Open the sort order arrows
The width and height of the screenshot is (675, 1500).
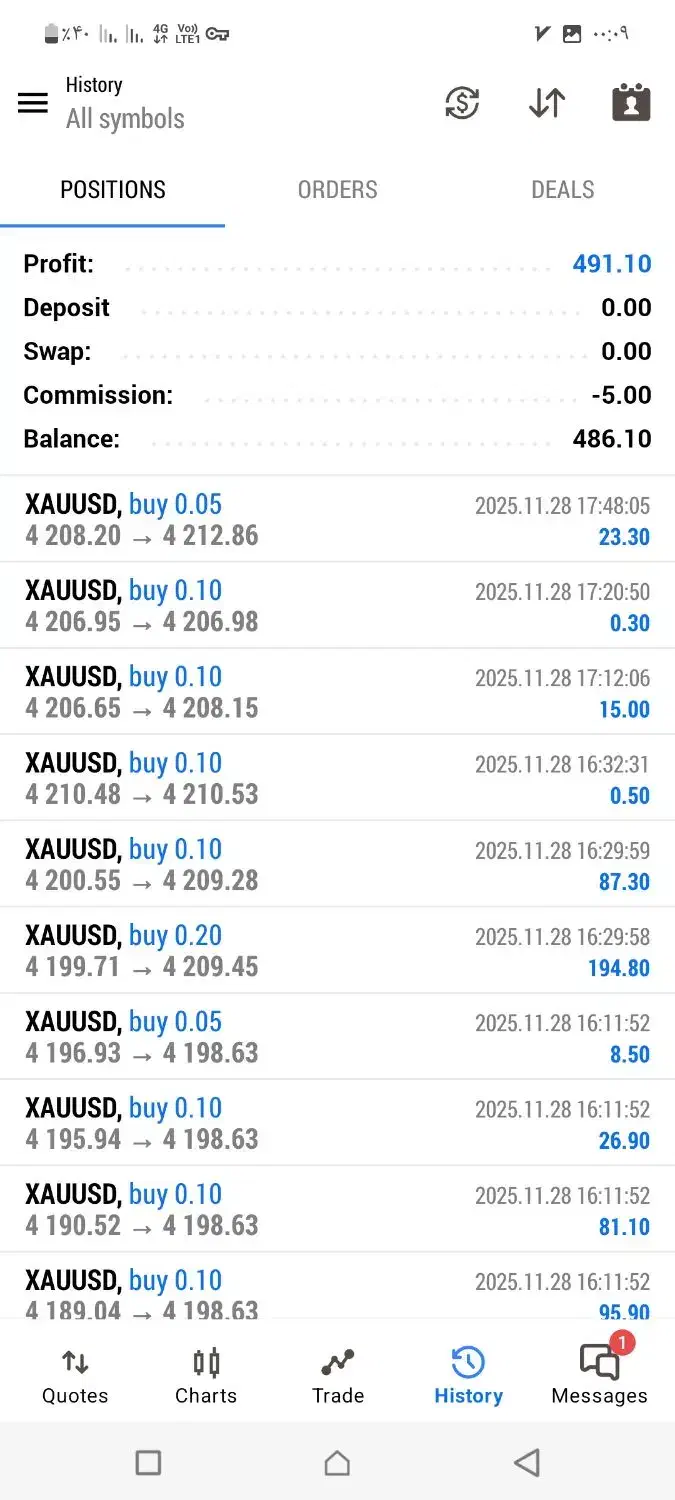tap(547, 103)
